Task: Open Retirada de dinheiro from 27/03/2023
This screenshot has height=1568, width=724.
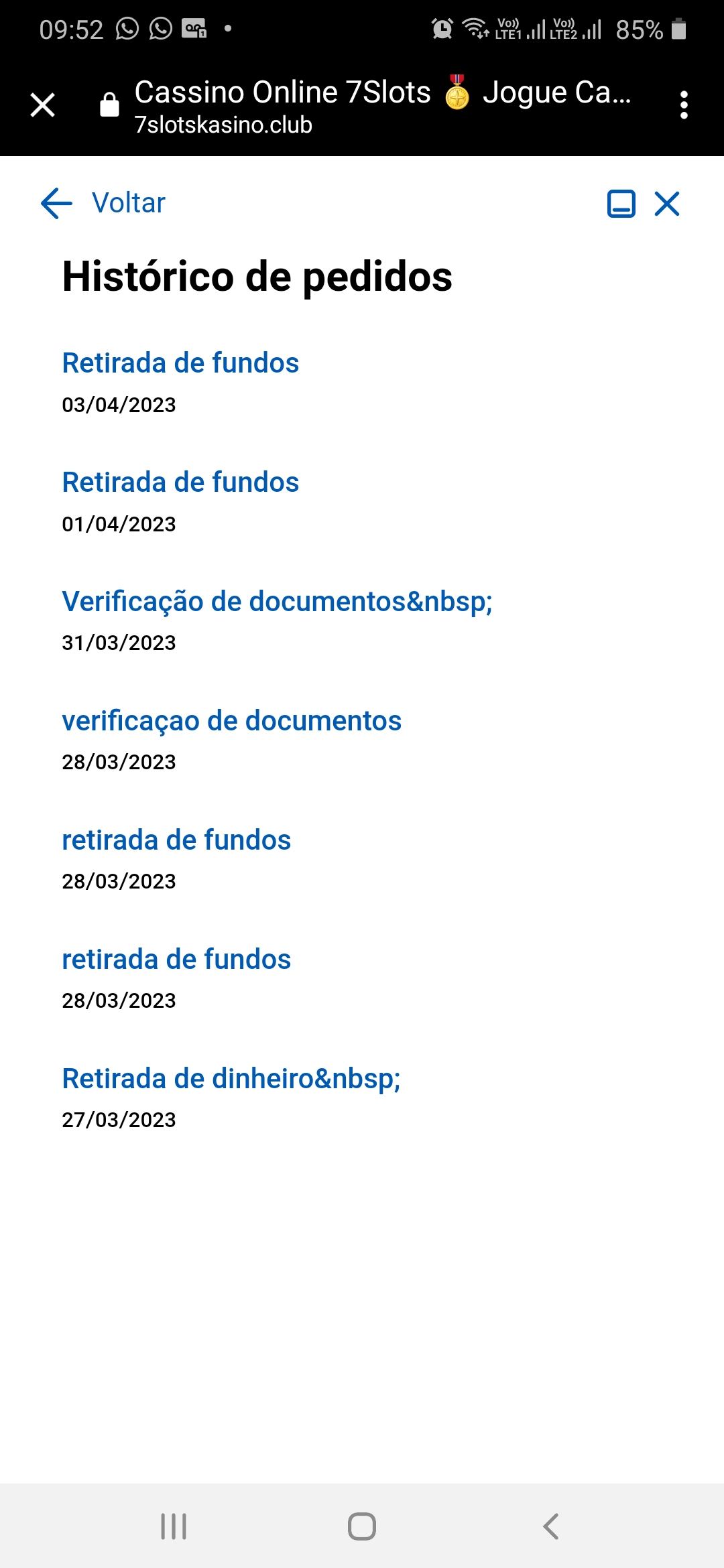Action: coord(231,1079)
